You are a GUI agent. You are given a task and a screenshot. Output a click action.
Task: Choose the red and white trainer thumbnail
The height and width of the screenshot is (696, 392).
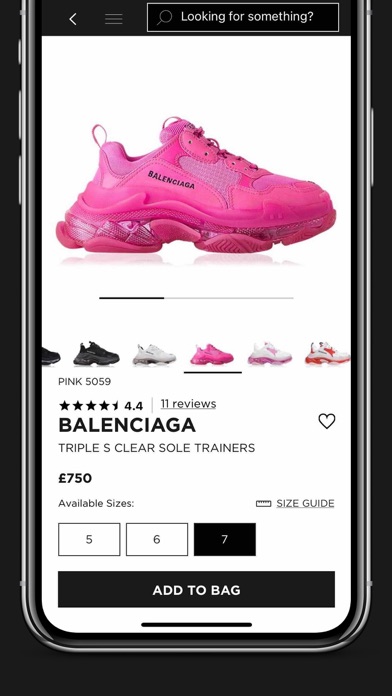(x=328, y=354)
